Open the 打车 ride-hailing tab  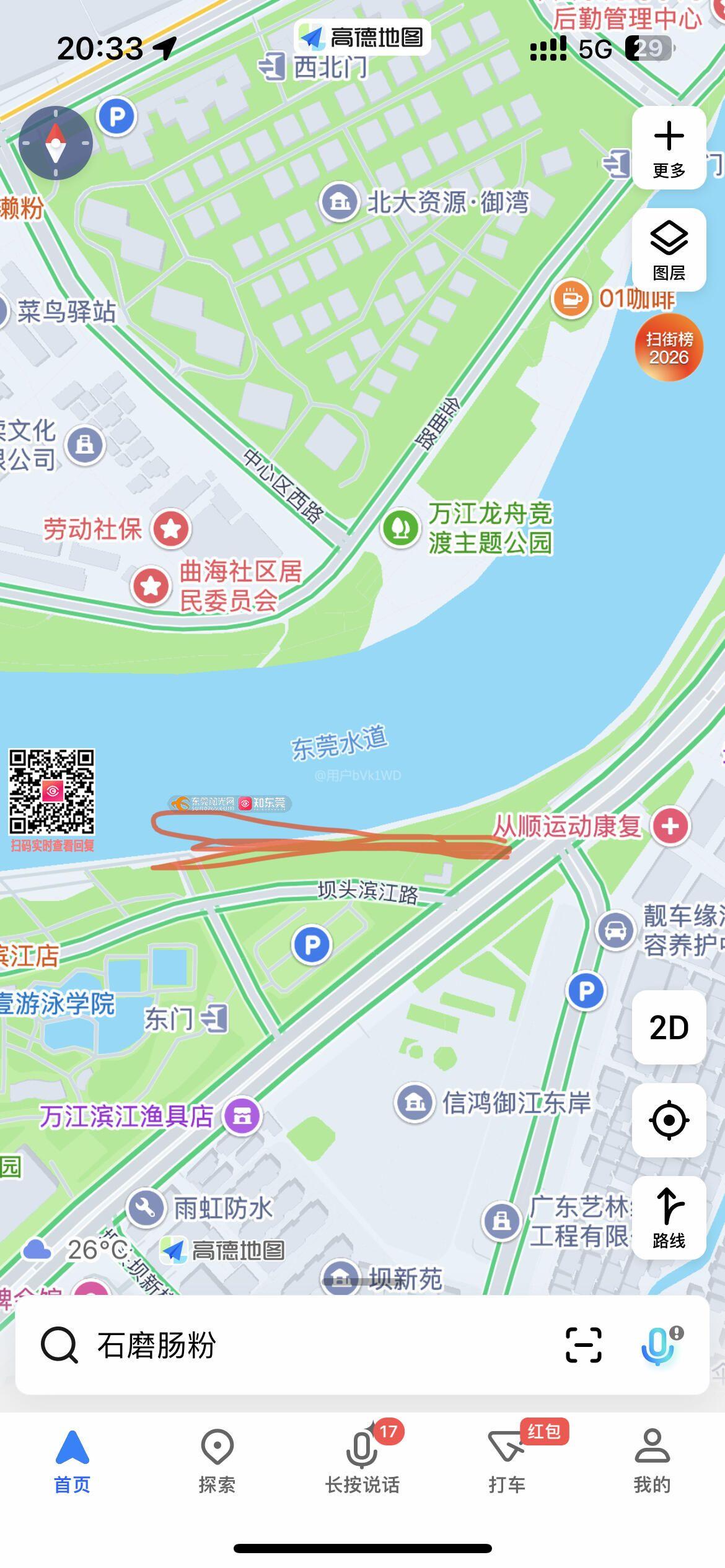pyautogui.click(x=507, y=1459)
